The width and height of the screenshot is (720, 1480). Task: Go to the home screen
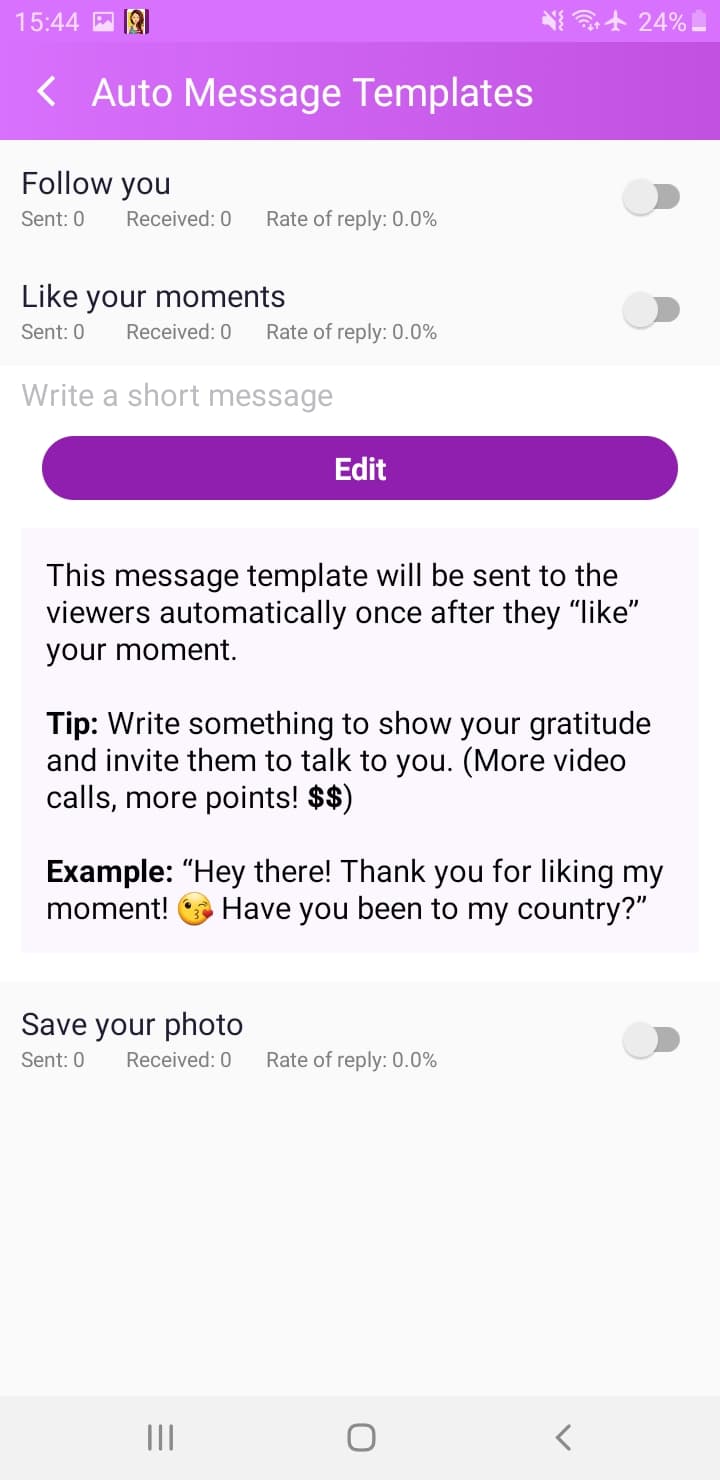(x=360, y=1438)
